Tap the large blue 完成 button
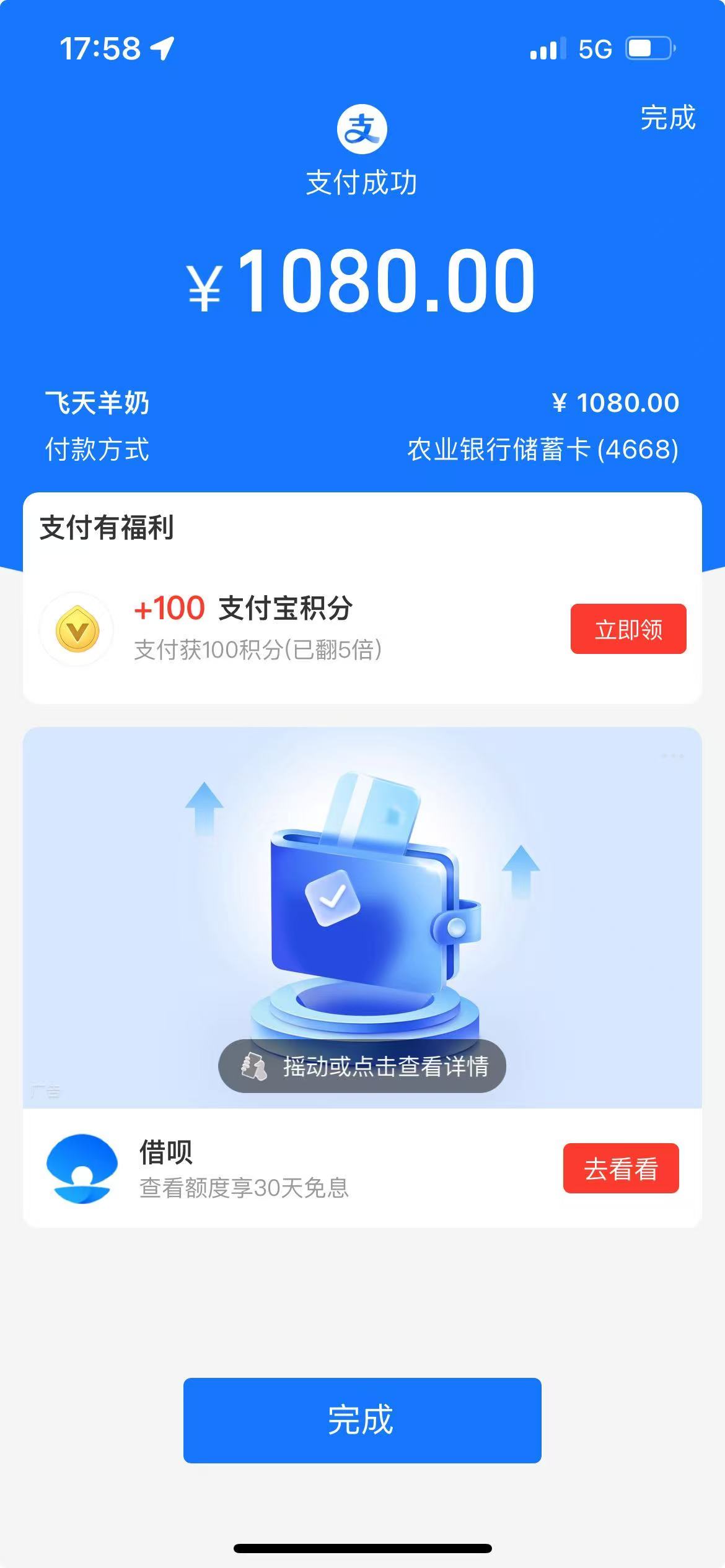Viewport: 725px width, 1568px height. [x=362, y=1420]
